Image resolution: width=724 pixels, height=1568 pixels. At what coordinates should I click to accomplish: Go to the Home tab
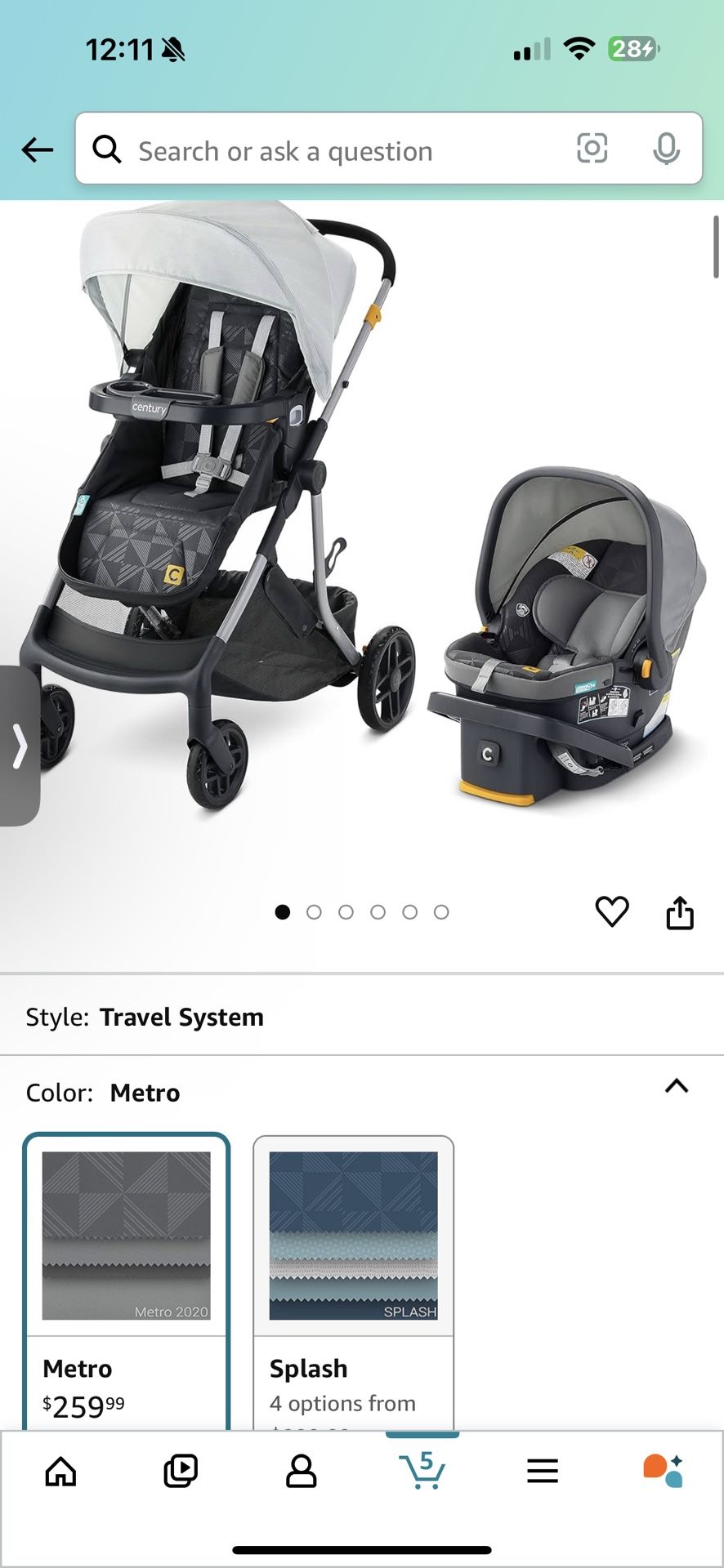[x=60, y=1472]
